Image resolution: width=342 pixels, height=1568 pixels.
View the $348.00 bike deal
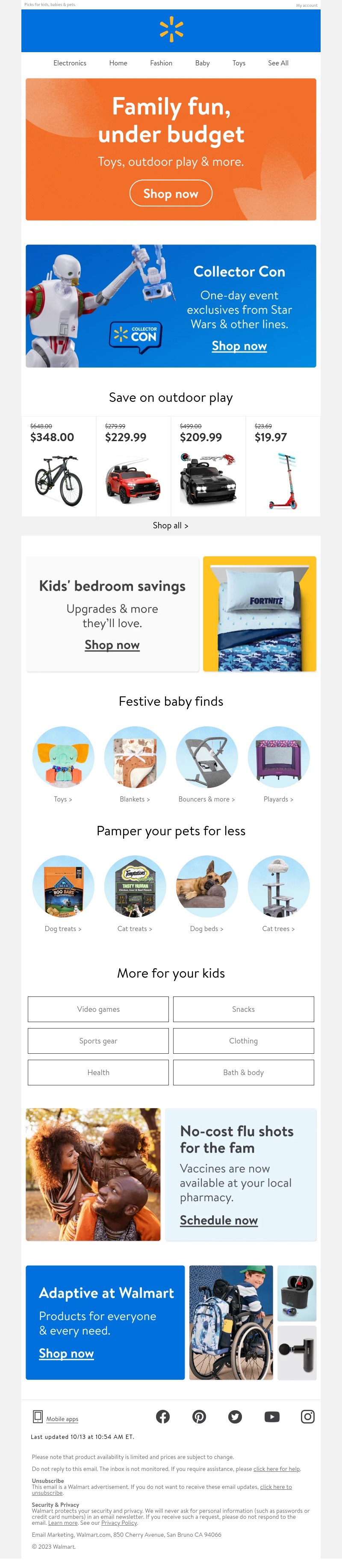59,466
